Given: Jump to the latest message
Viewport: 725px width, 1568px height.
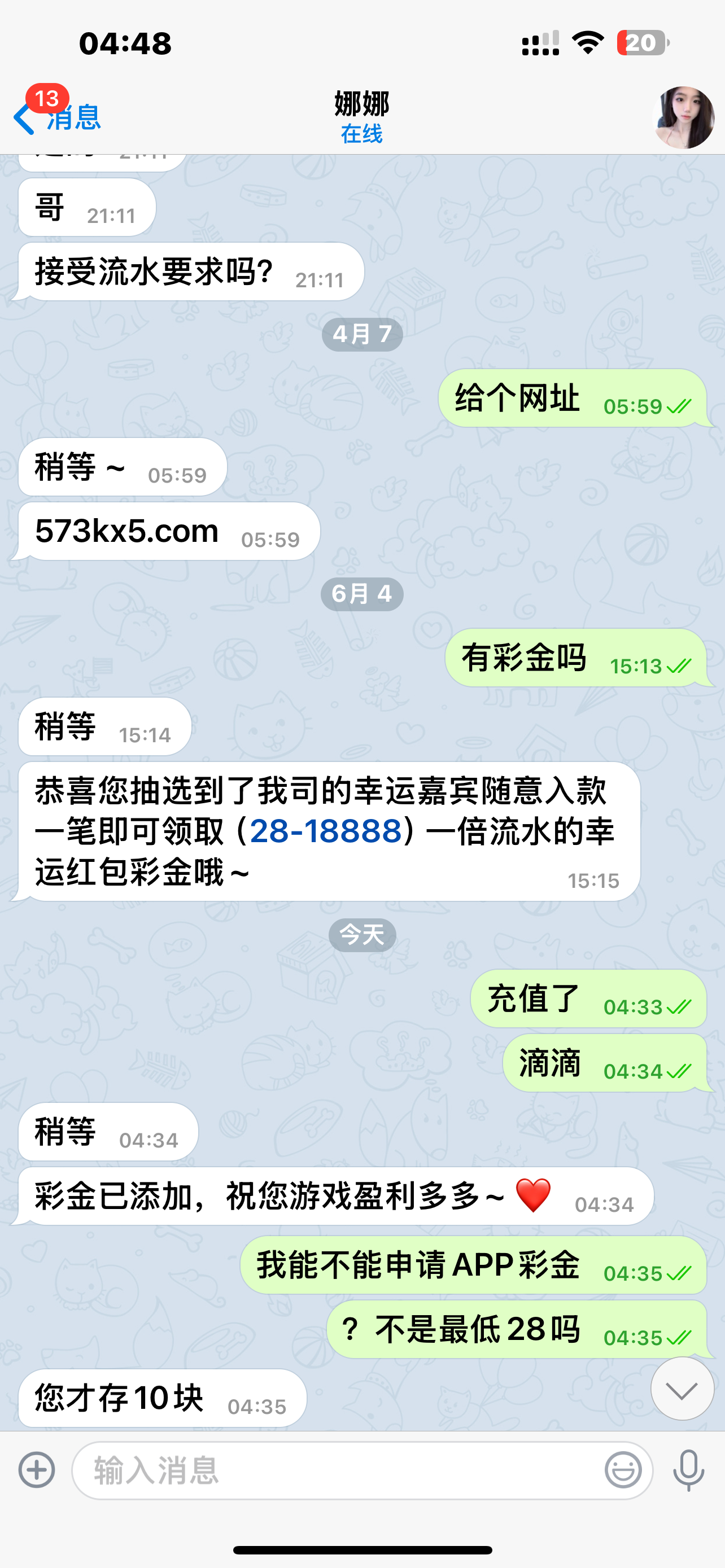Looking at the screenshot, I should click(682, 1390).
